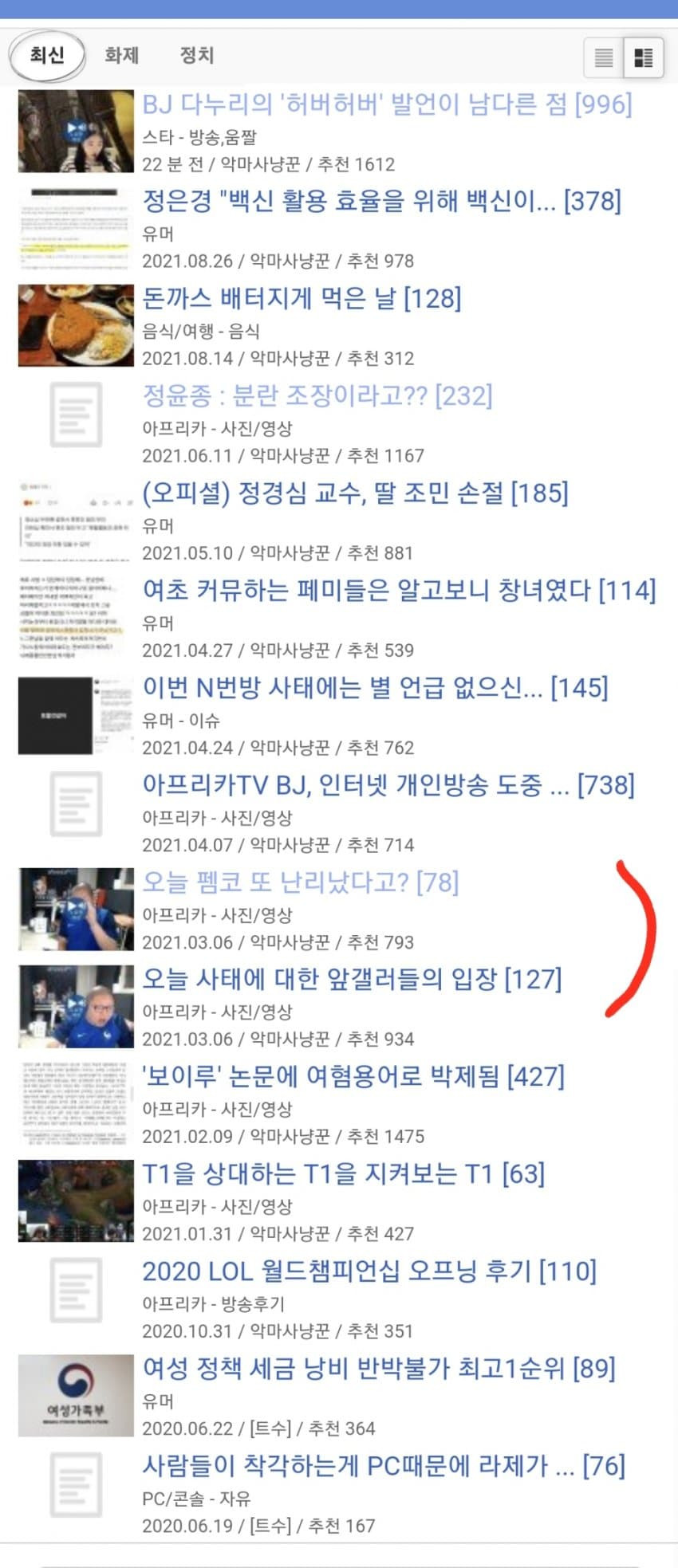Open the 이번 N번방 사태에는 post

[375, 687]
